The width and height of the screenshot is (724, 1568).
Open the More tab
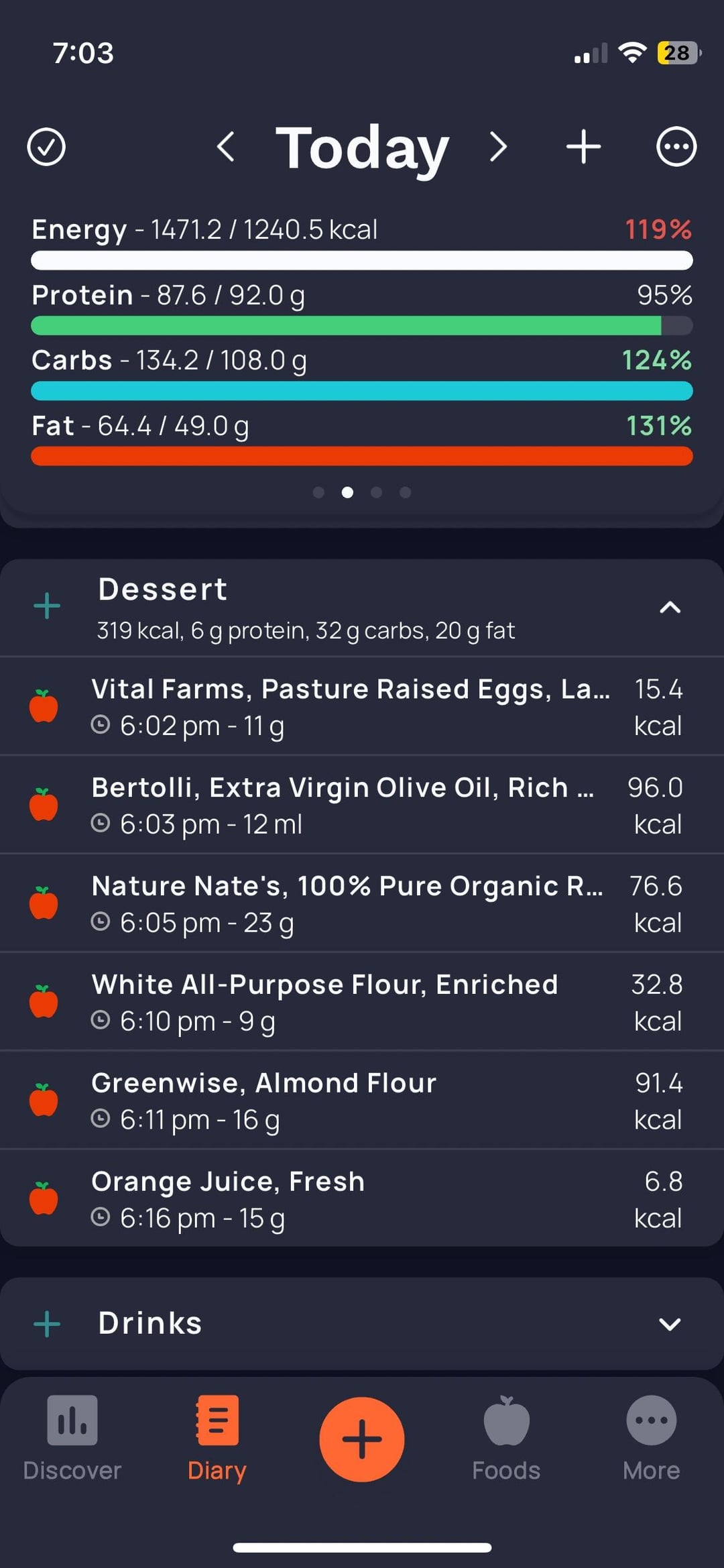pyautogui.click(x=651, y=1438)
